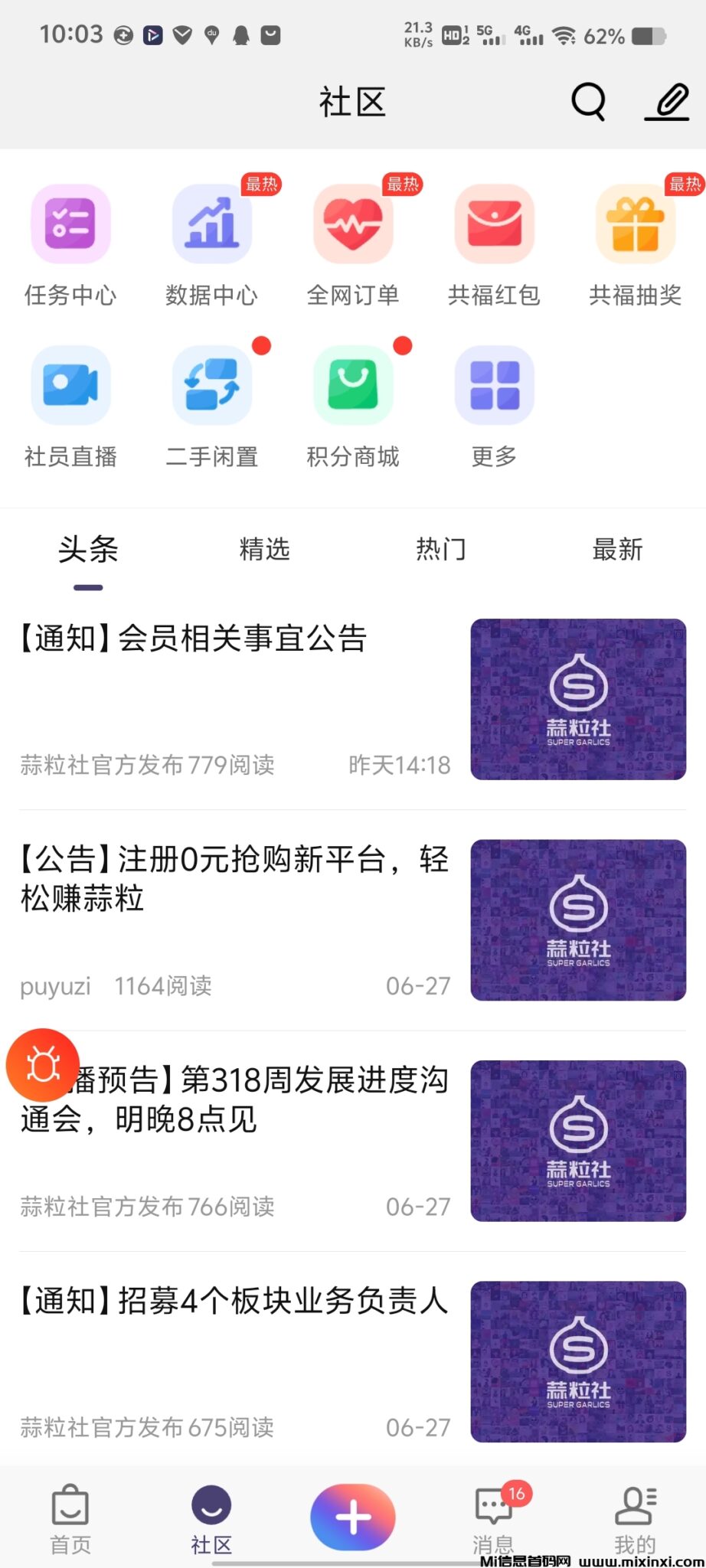
Task: Open 共福抽奖 lucky draw
Action: (x=634, y=224)
